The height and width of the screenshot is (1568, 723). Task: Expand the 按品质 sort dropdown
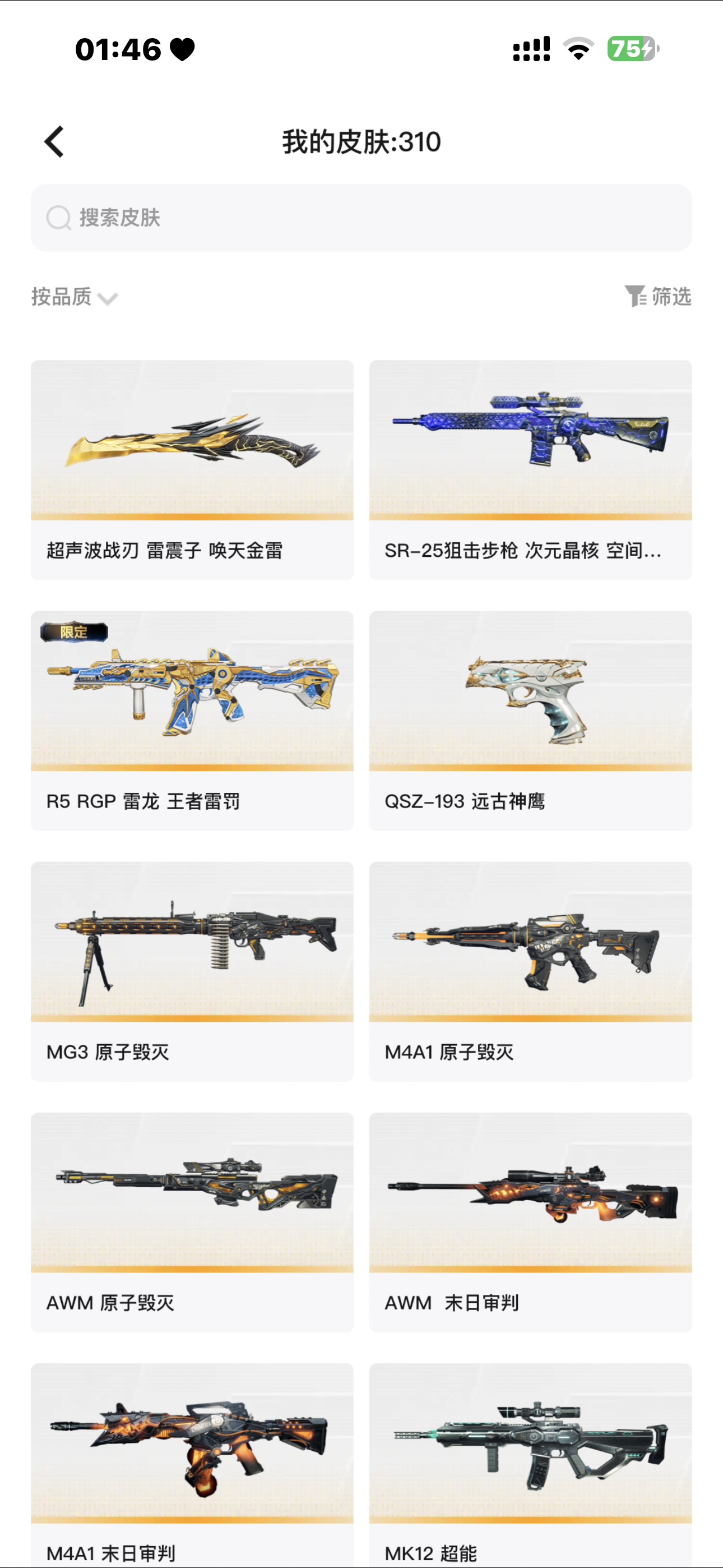[x=74, y=297]
